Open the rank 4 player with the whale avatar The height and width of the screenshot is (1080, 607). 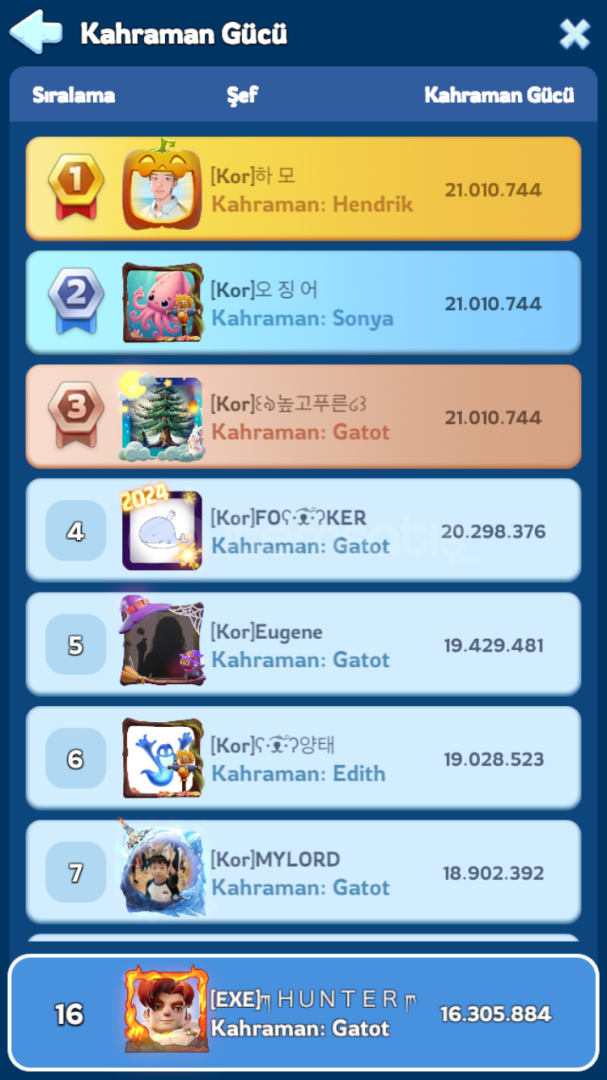pos(303,531)
